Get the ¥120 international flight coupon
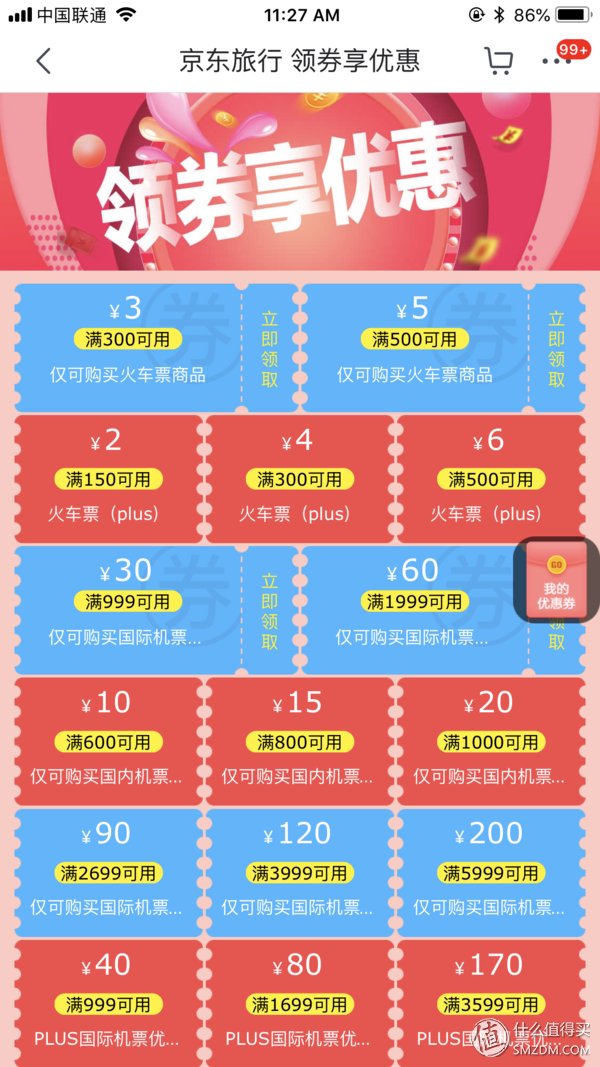600x1067 pixels. pyautogui.click(x=299, y=871)
